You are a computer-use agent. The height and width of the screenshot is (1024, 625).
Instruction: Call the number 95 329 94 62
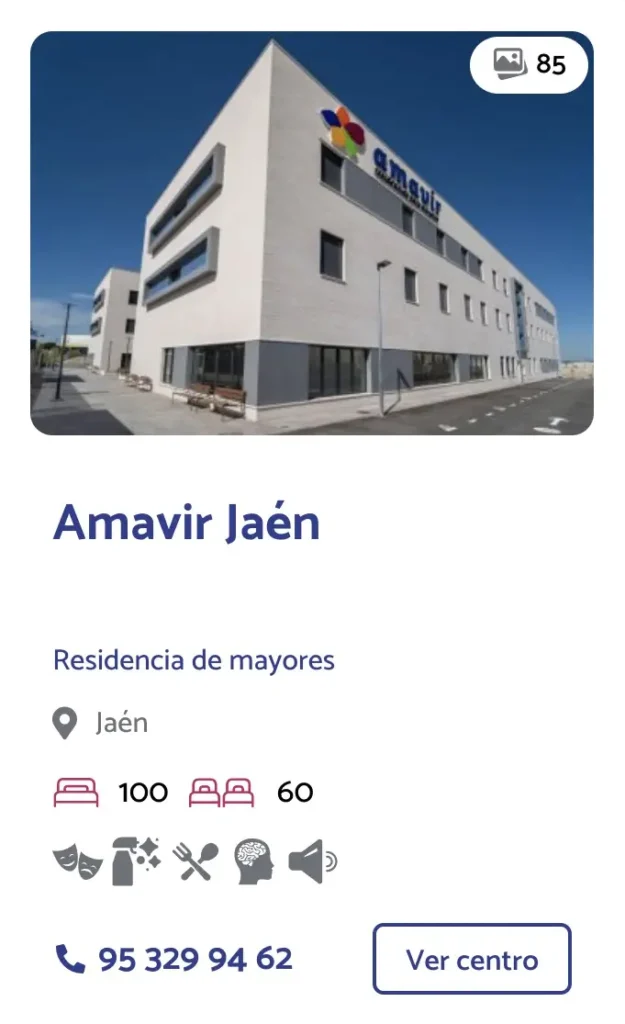pos(174,960)
